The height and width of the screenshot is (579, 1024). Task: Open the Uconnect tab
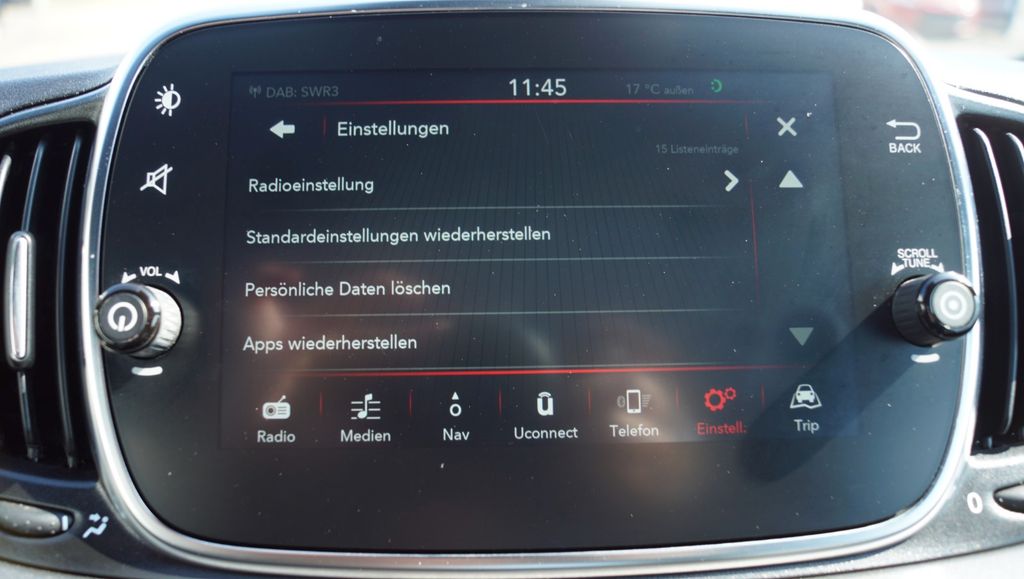pos(545,416)
